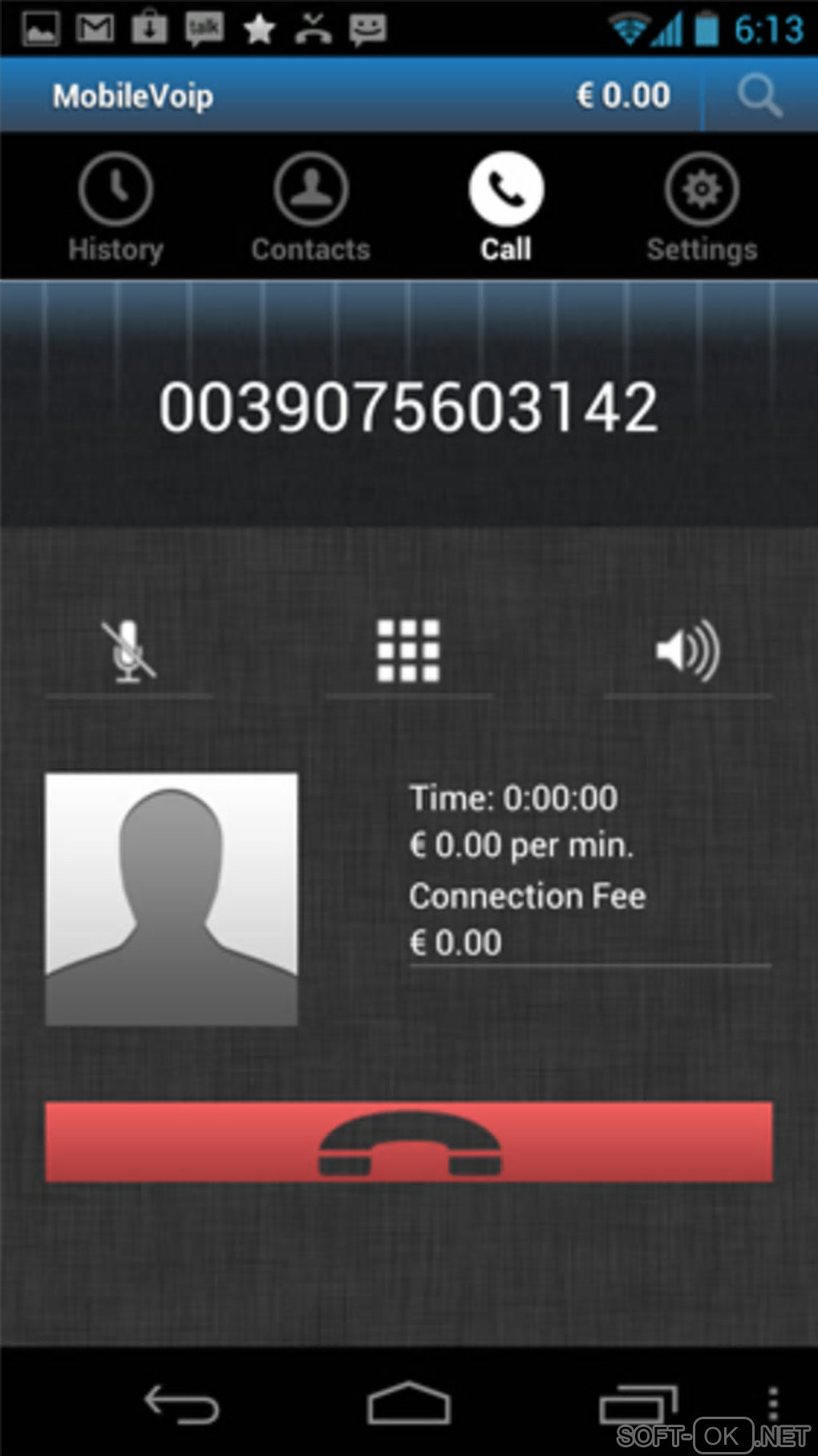Hang up the call with the red button
The height and width of the screenshot is (1456, 818).
pos(408,1142)
